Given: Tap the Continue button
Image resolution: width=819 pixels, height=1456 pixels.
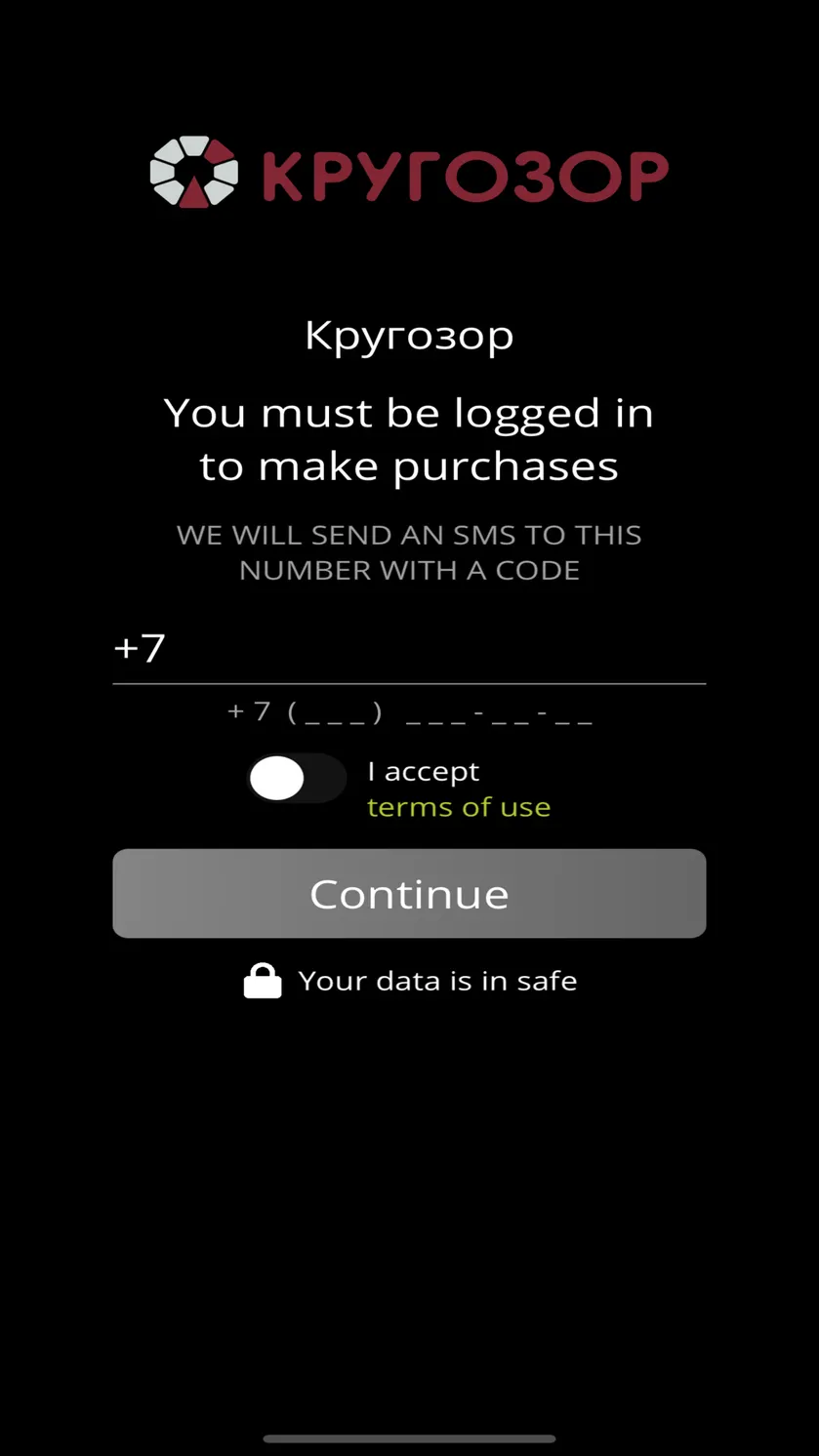Looking at the screenshot, I should click(x=409, y=893).
